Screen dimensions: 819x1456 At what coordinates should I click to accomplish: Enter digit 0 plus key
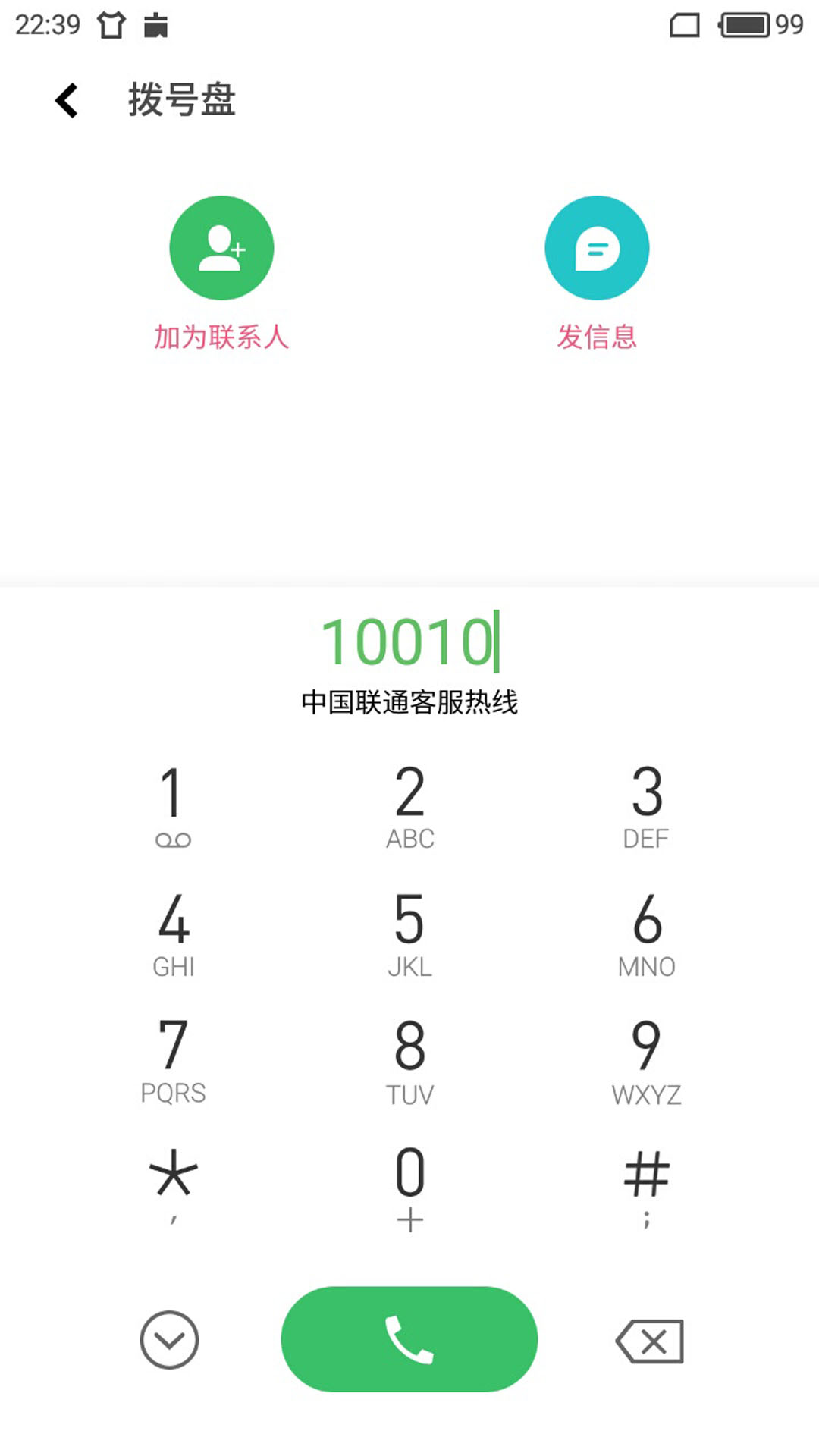409,1188
